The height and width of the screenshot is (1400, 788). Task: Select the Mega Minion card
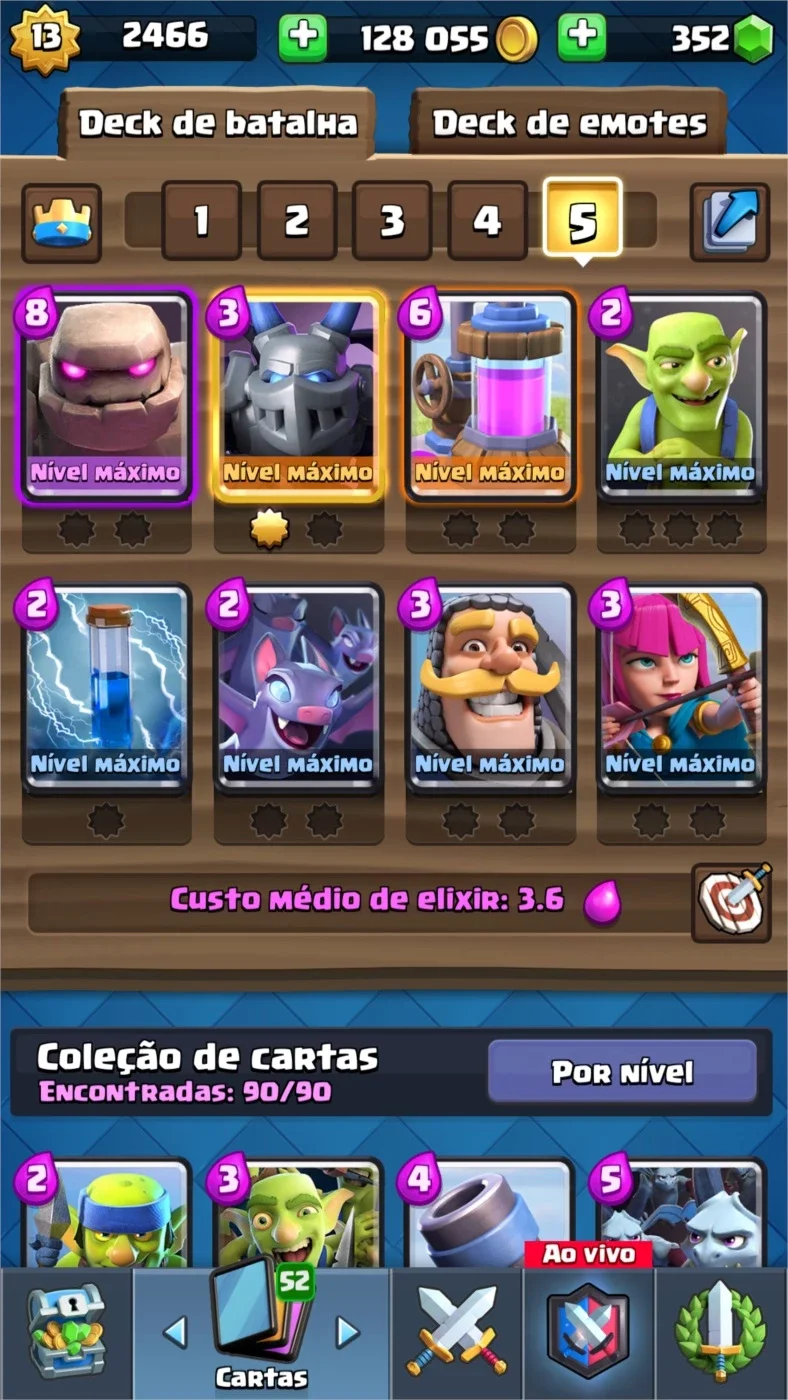[x=297, y=396]
